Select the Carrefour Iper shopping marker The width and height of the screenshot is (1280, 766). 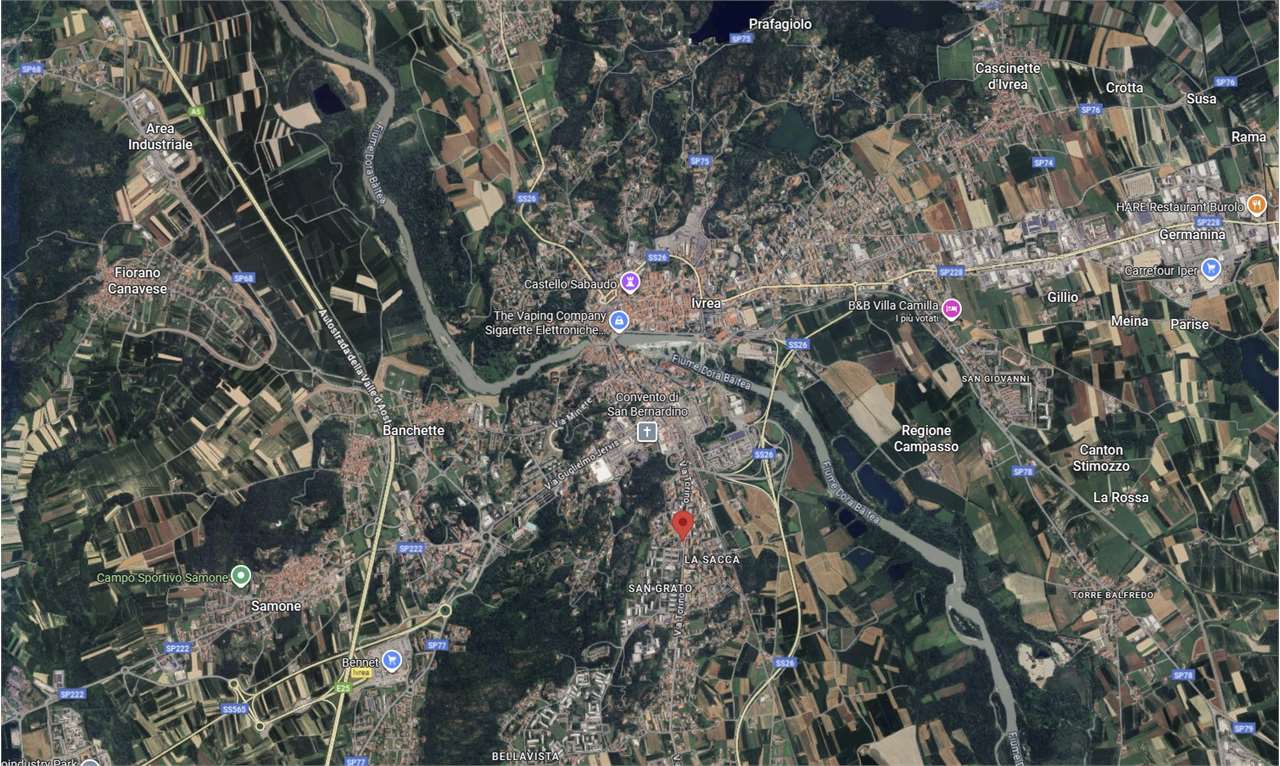1211,268
